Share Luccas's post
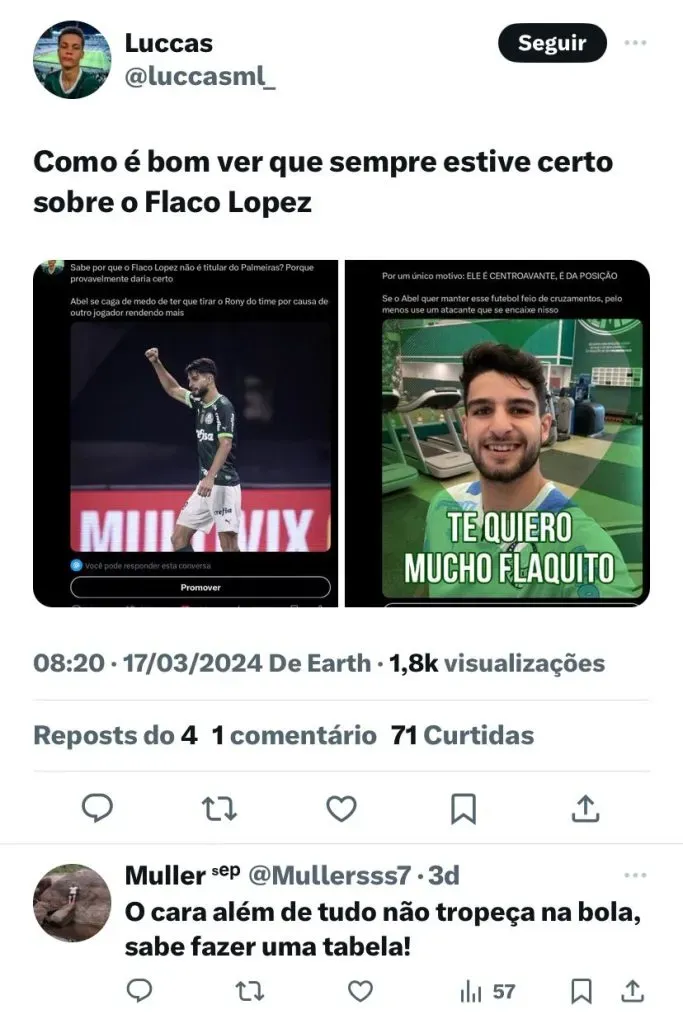 click(x=586, y=808)
